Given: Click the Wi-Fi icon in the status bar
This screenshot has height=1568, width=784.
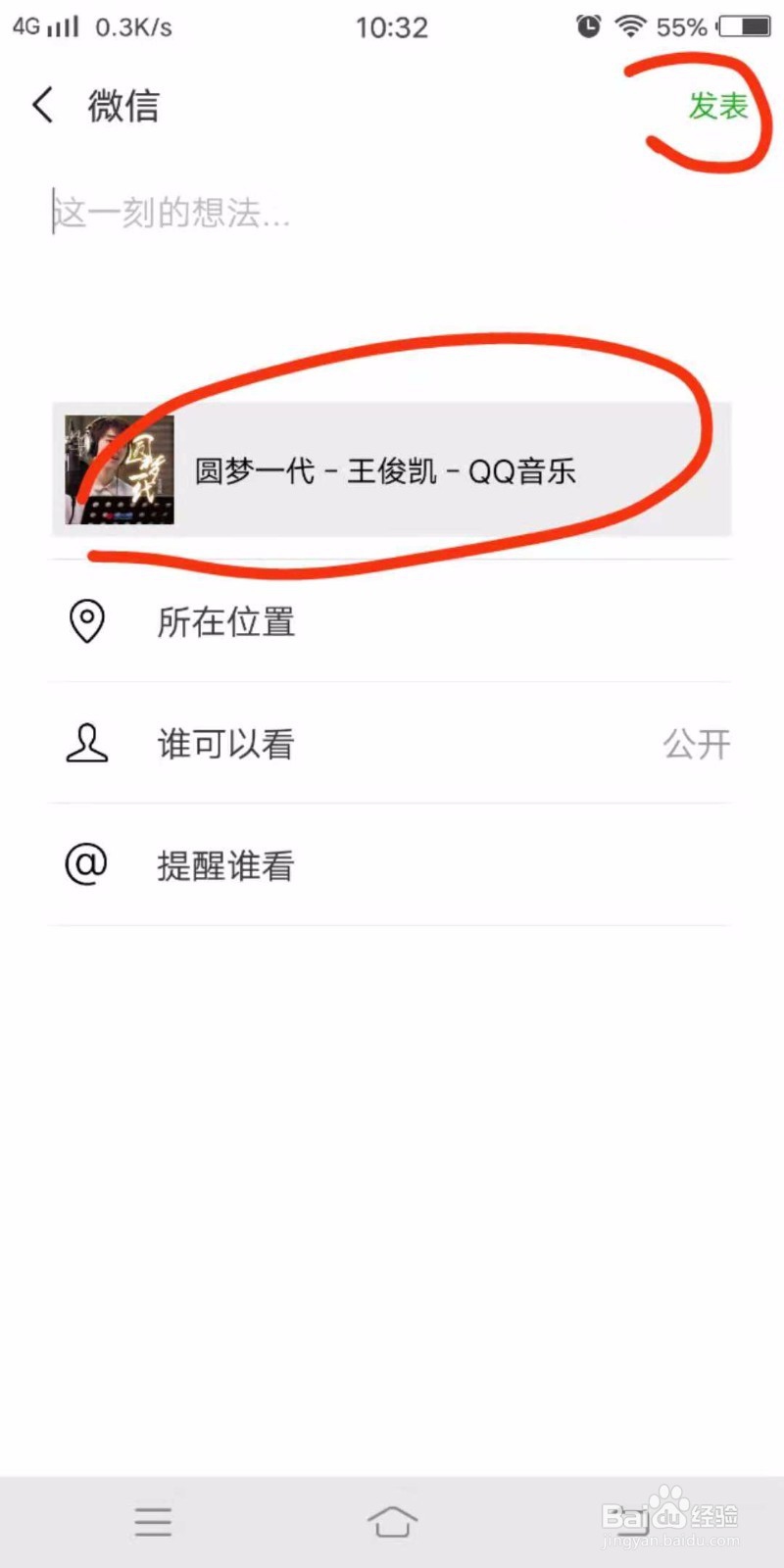Looking at the screenshot, I should [630, 26].
